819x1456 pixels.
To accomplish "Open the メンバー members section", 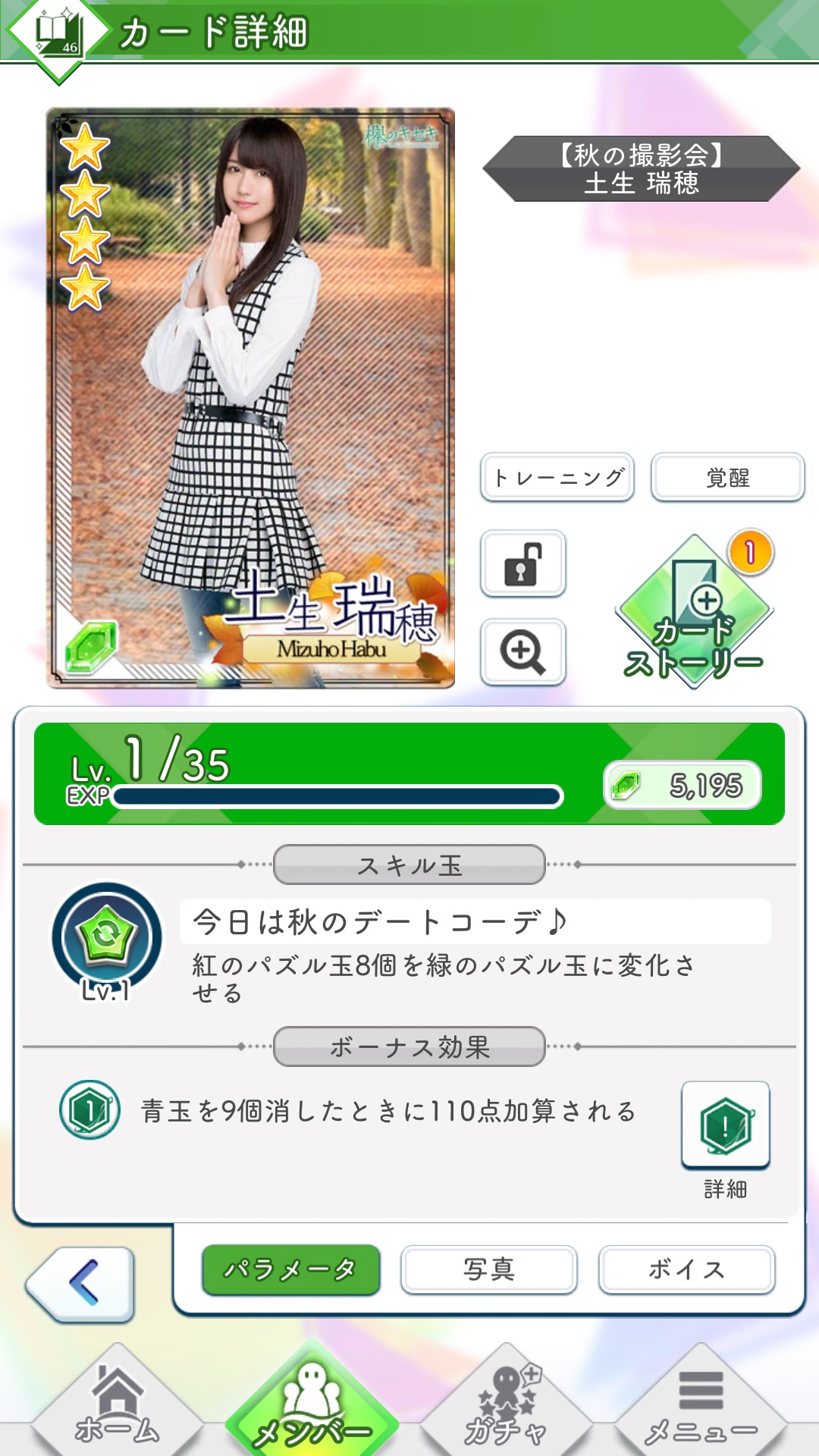I will coord(312,1407).
